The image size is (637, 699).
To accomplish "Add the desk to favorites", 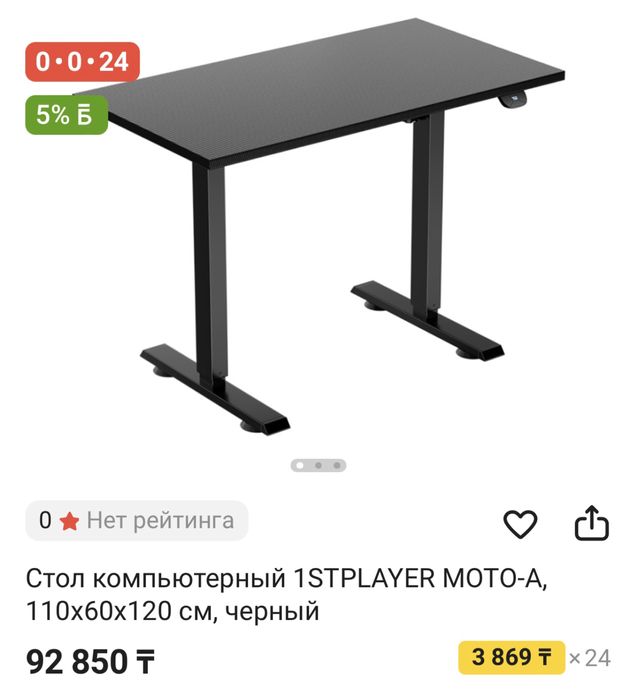I will [x=519, y=523].
